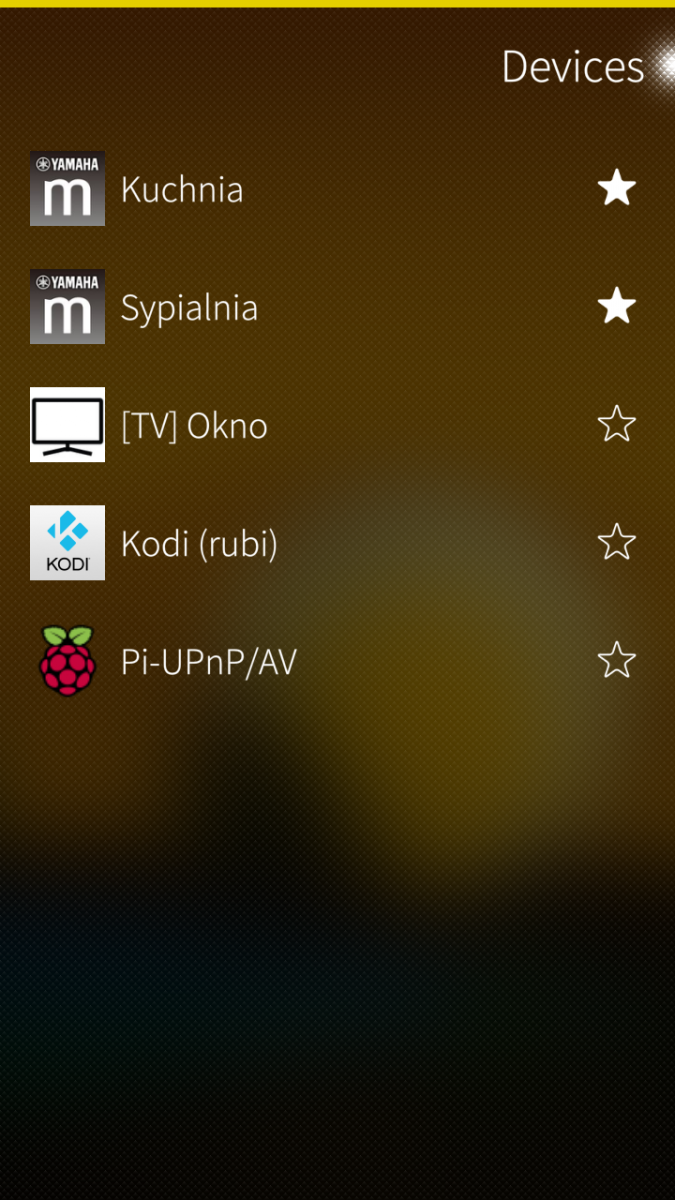Open the Kuchnia device
This screenshot has height=1200, width=675.
[182, 189]
